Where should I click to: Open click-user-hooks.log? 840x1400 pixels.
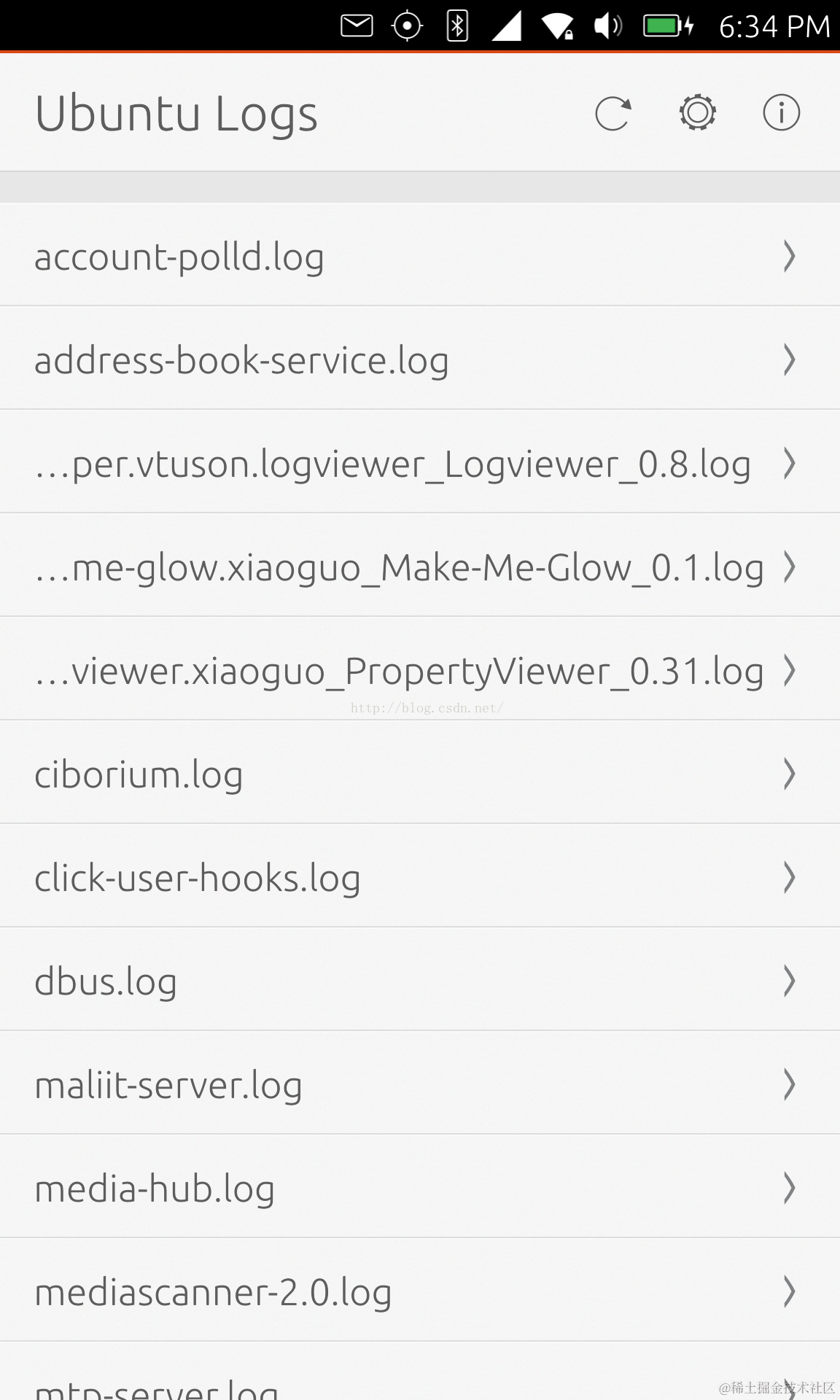click(420, 876)
